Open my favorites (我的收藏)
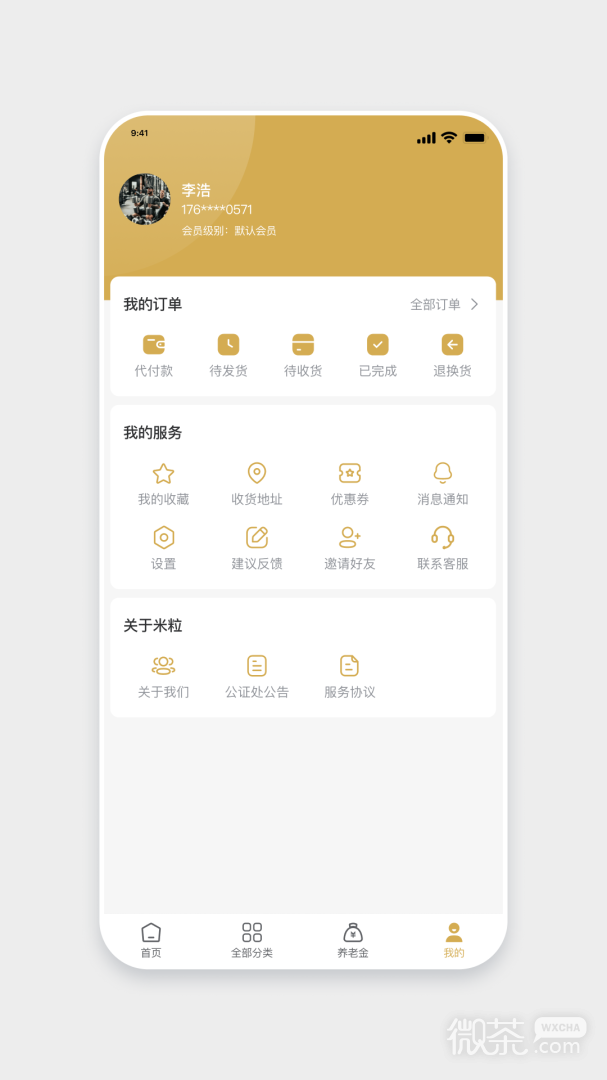The image size is (607, 1080). point(163,484)
